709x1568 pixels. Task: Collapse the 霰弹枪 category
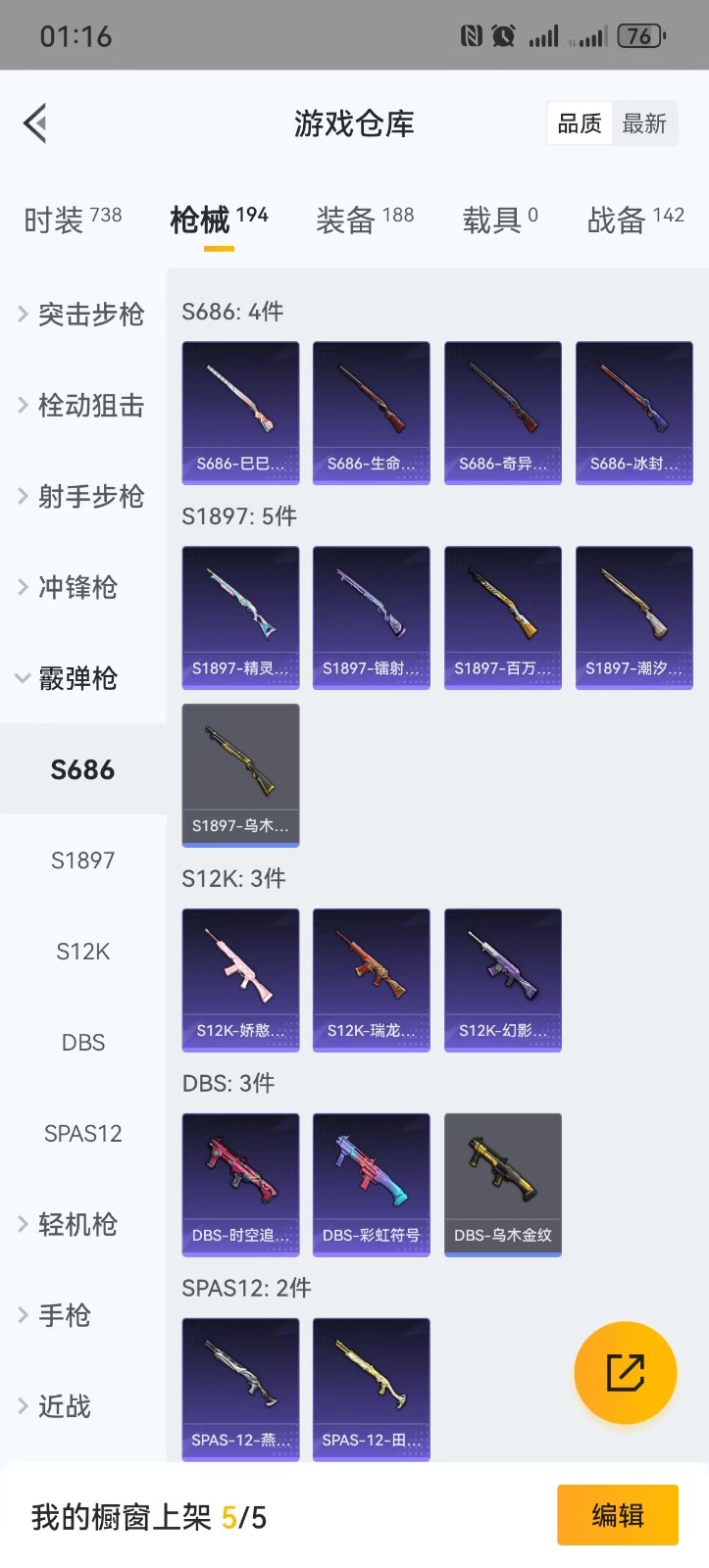82,678
